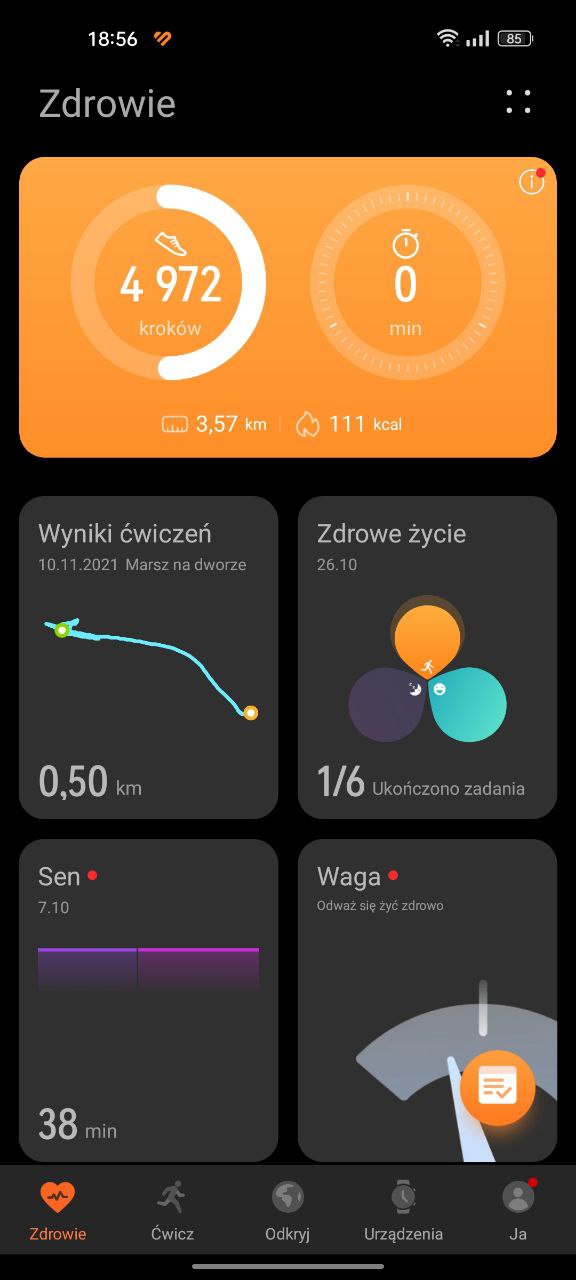The width and height of the screenshot is (576, 1280).
Task: Select the Zdrowie tab
Action: (58, 1210)
